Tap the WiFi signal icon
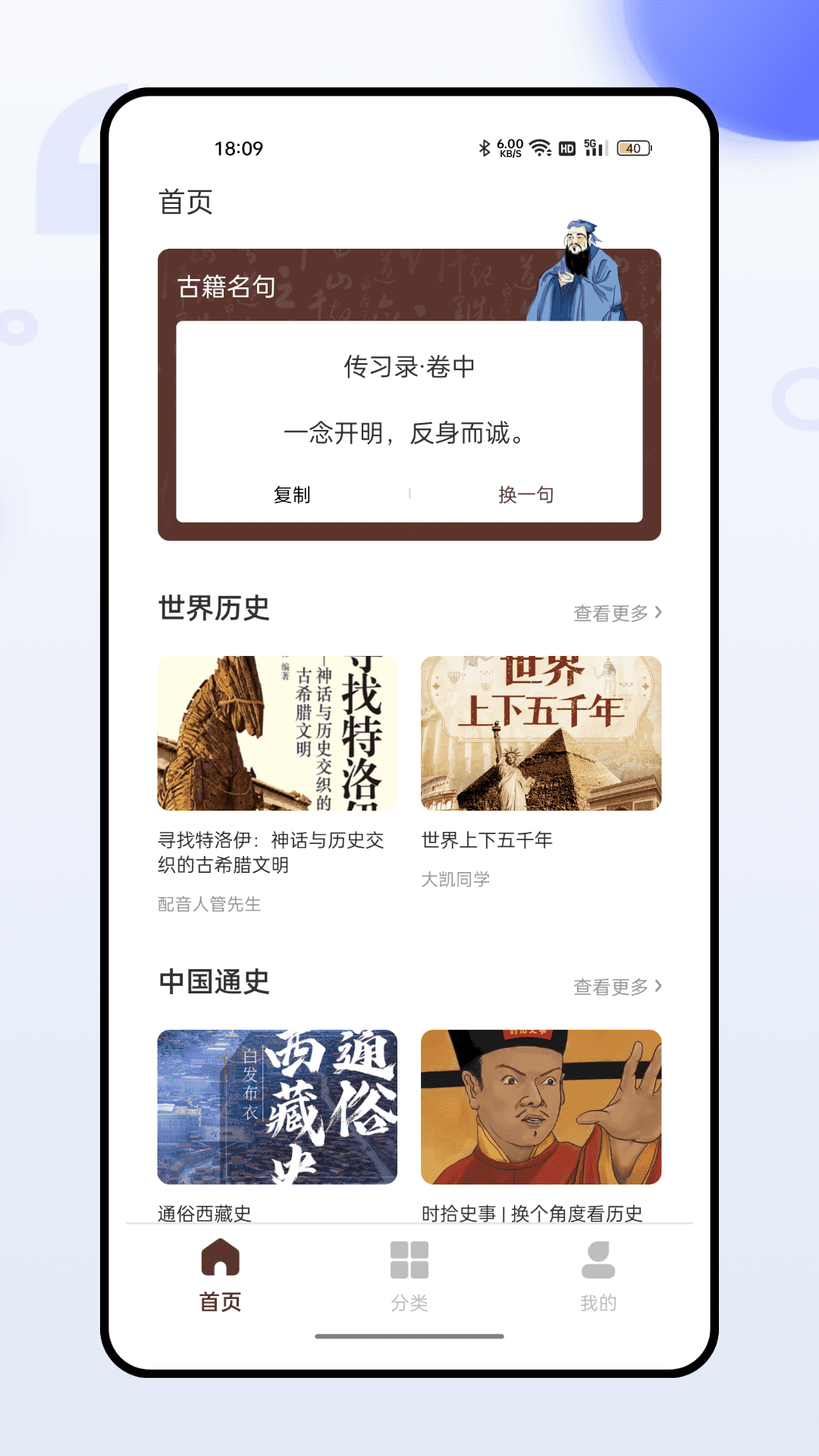 pyautogui.click(x=540, y=149)
